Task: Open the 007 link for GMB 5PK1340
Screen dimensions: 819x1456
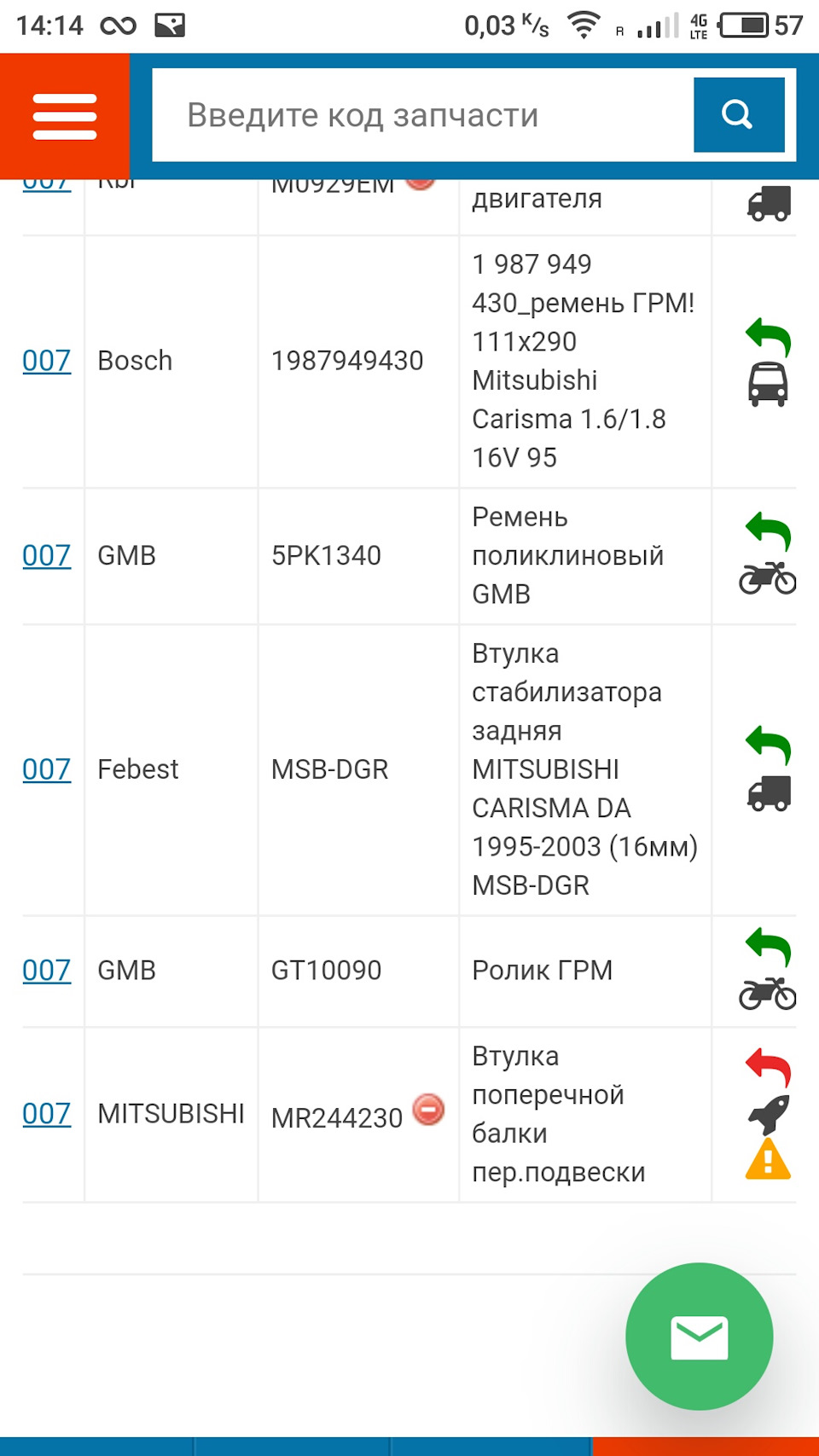Action: pyautogui.click(x=47, y=556)
